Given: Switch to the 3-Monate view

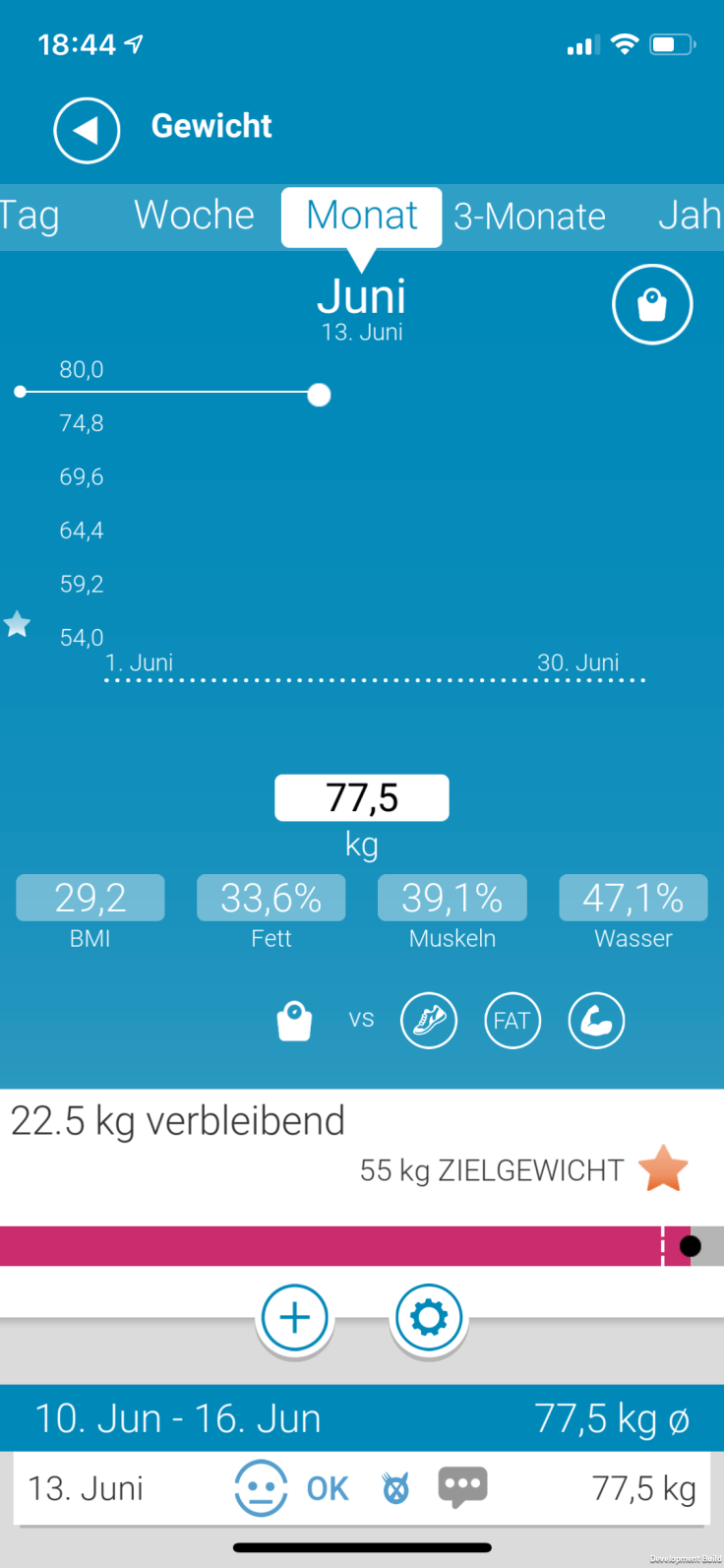Looking at the screenshot, I should click(529, 217).
